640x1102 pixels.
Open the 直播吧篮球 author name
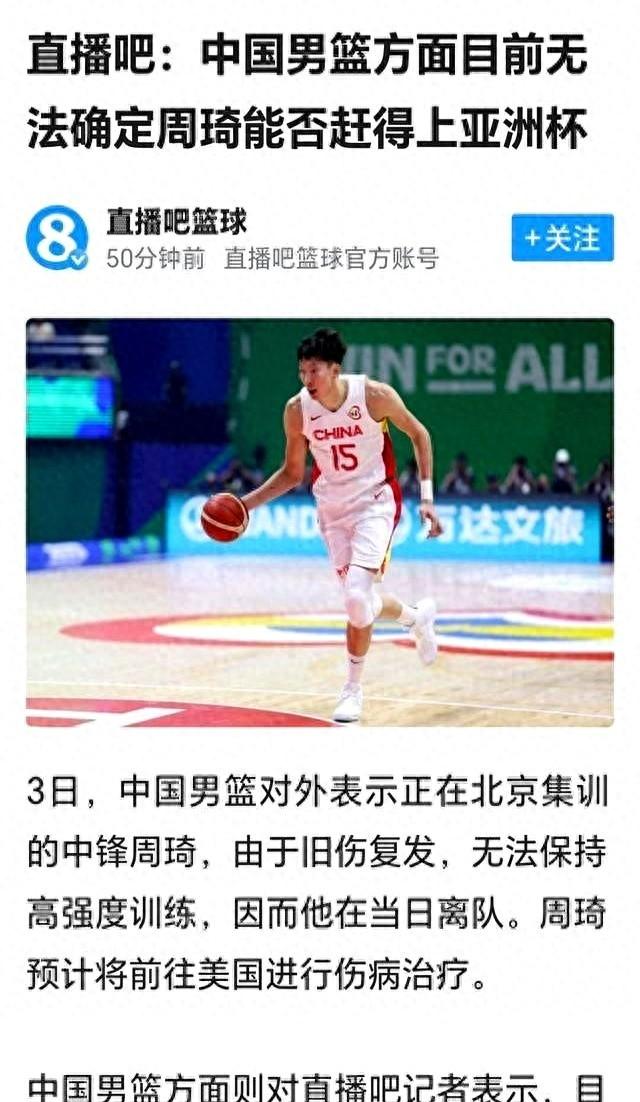coord(176,221)
